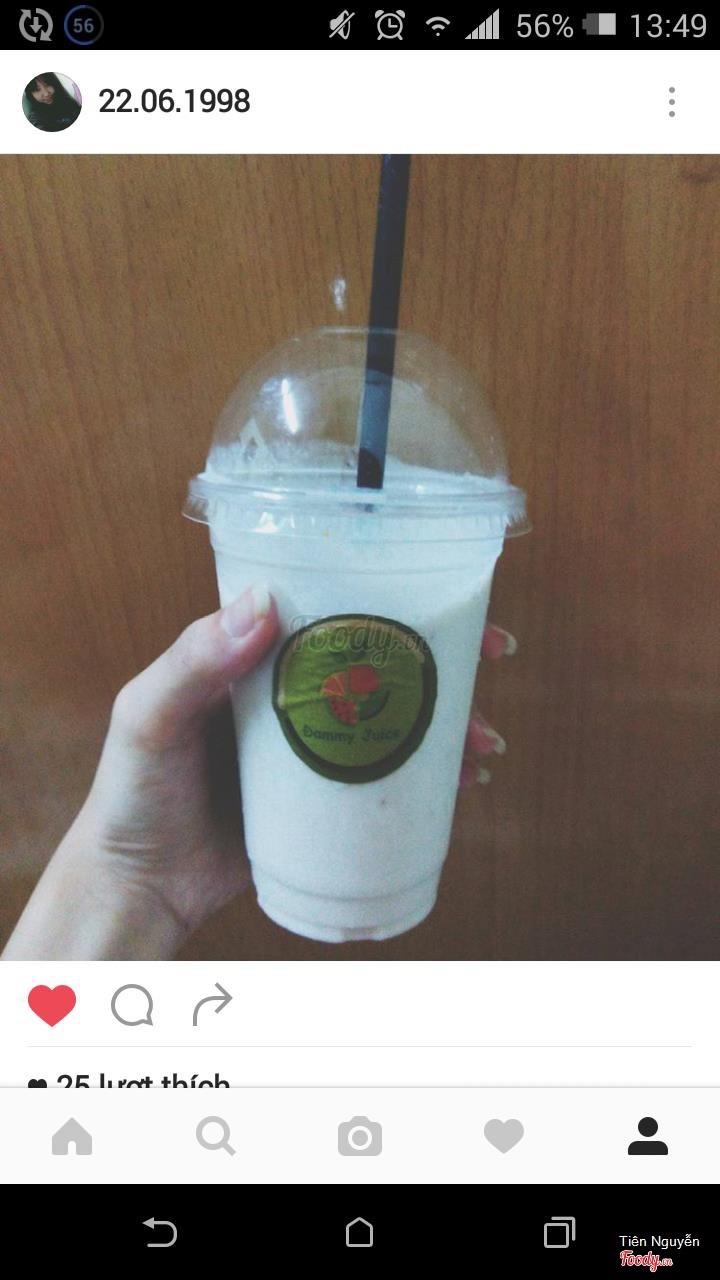Switch to the Search tab
This screenshot has width=720, height=1280.
[216, 1137]
